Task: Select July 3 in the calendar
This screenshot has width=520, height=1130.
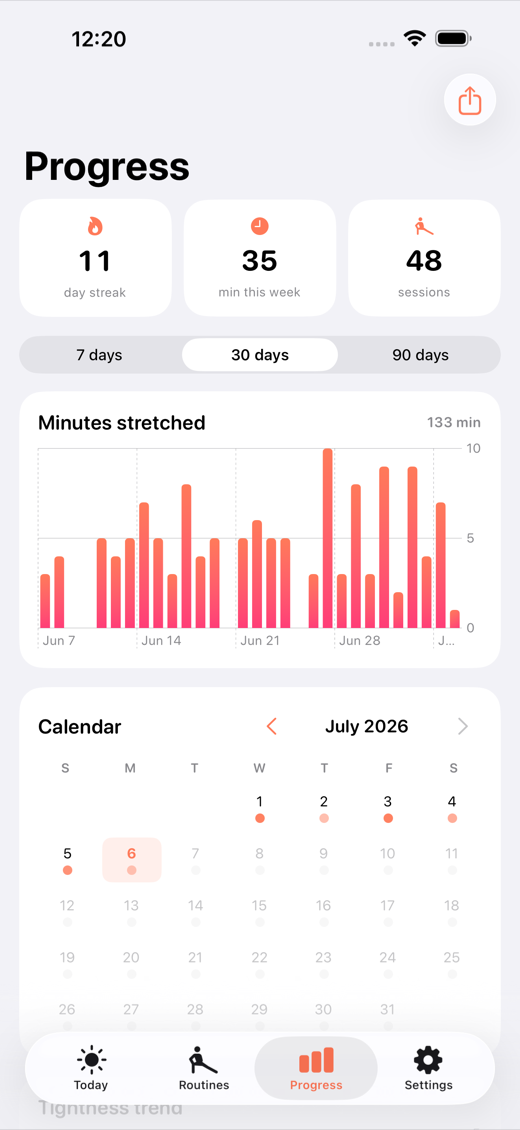Action: (388, 808)
